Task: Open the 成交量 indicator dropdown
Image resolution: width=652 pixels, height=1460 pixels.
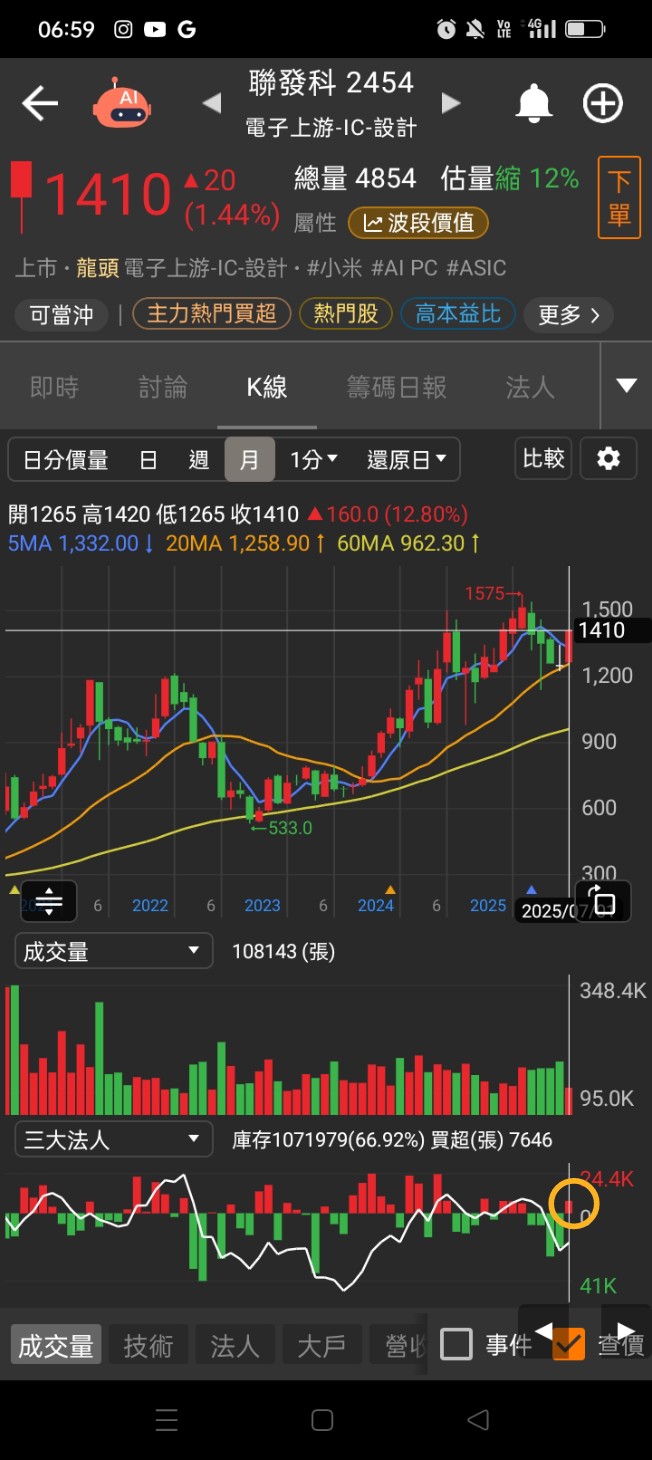Action: click(x=113, y=951)
